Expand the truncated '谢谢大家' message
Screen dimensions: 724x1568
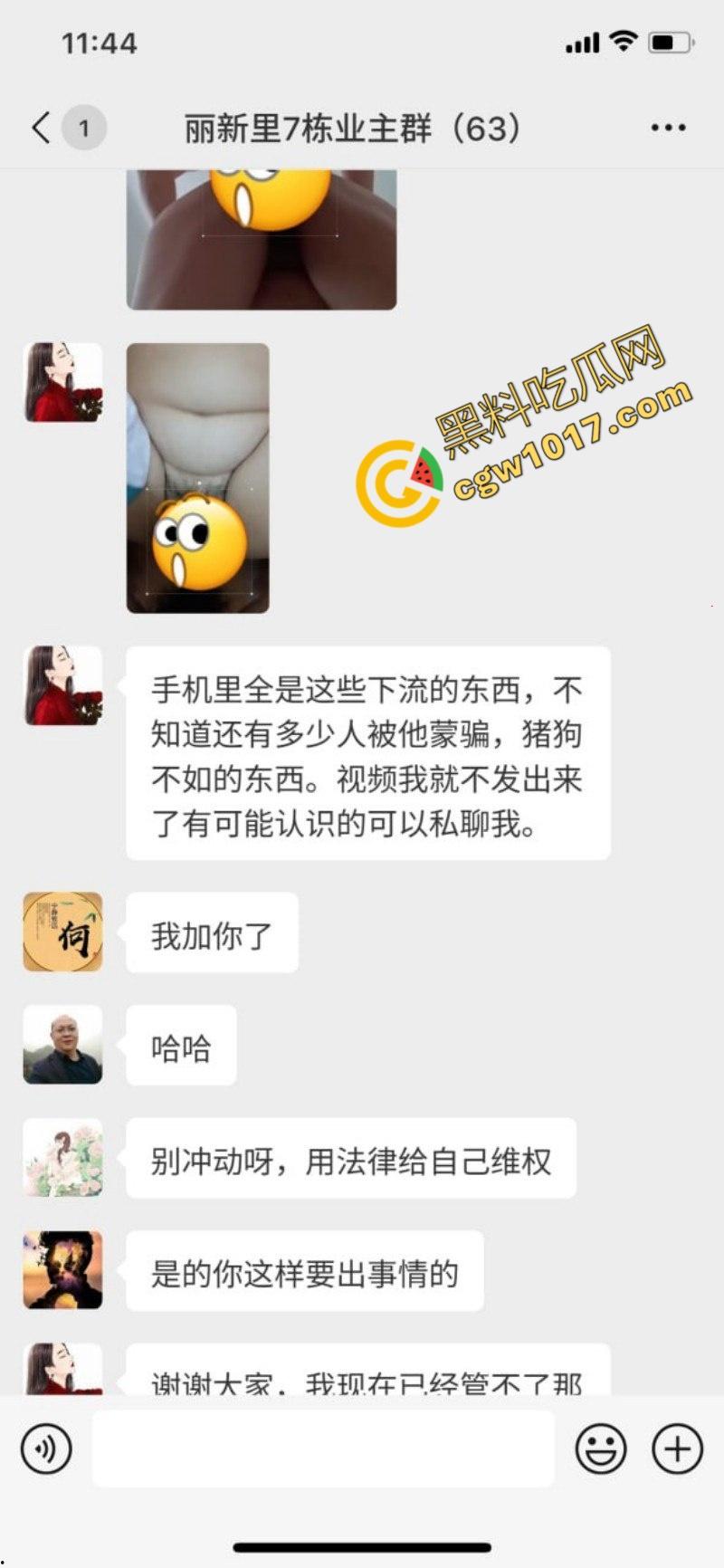(x=367, y=1358)
